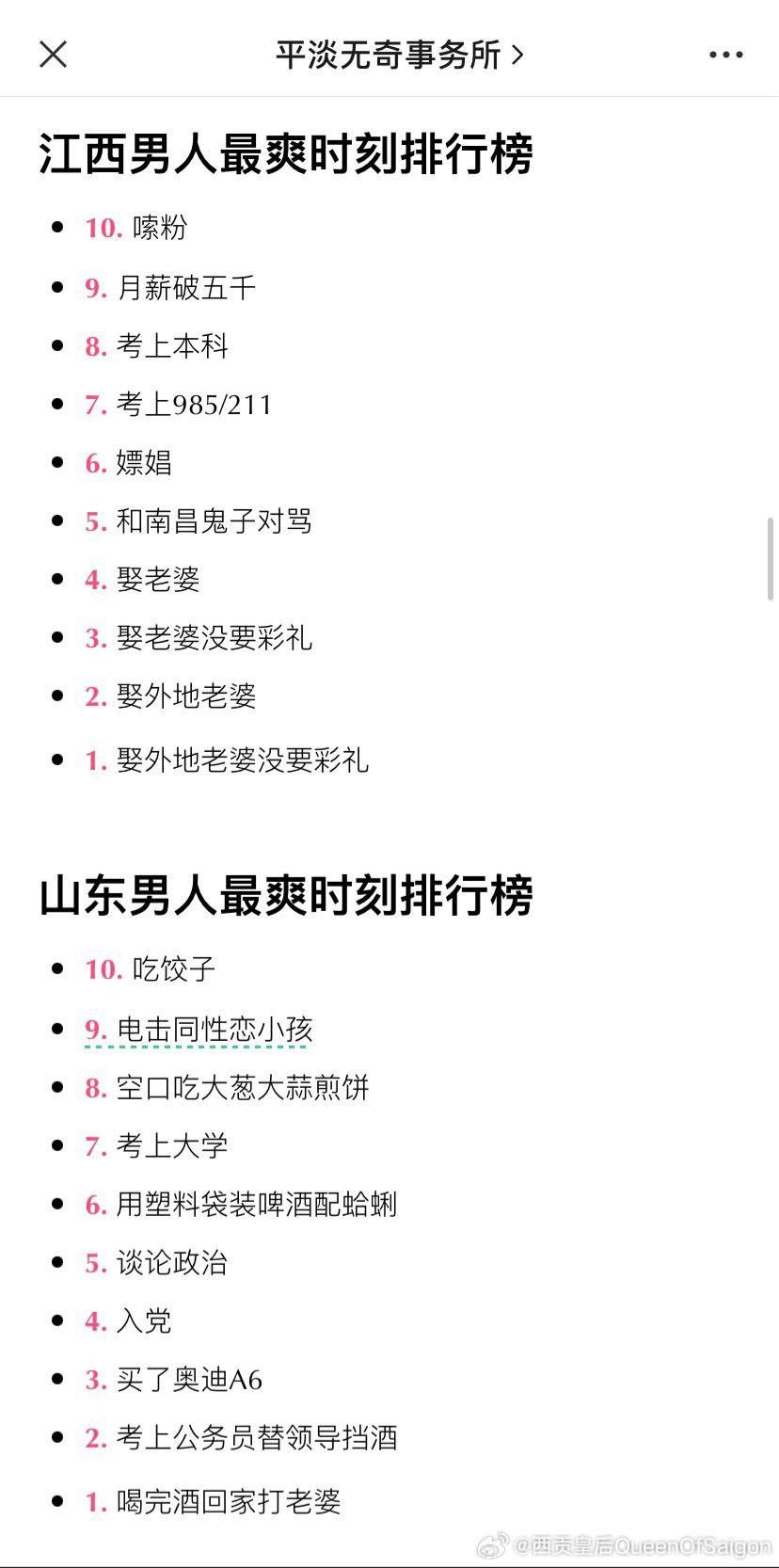Open the three-dot more options menu
Image resolution: width=779 pixels, height=1568 pixels.
[725, 55]
